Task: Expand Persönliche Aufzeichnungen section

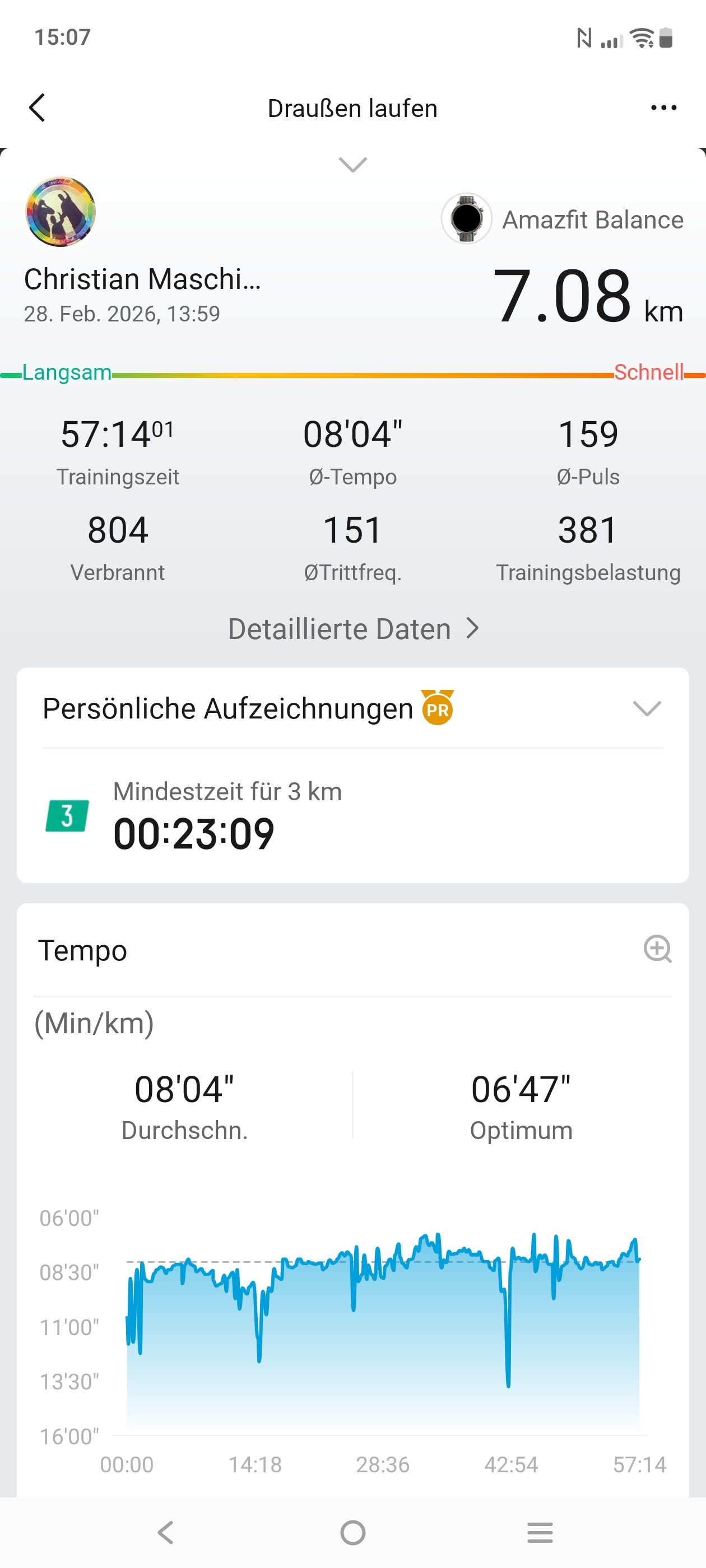Action: (646, 708)
